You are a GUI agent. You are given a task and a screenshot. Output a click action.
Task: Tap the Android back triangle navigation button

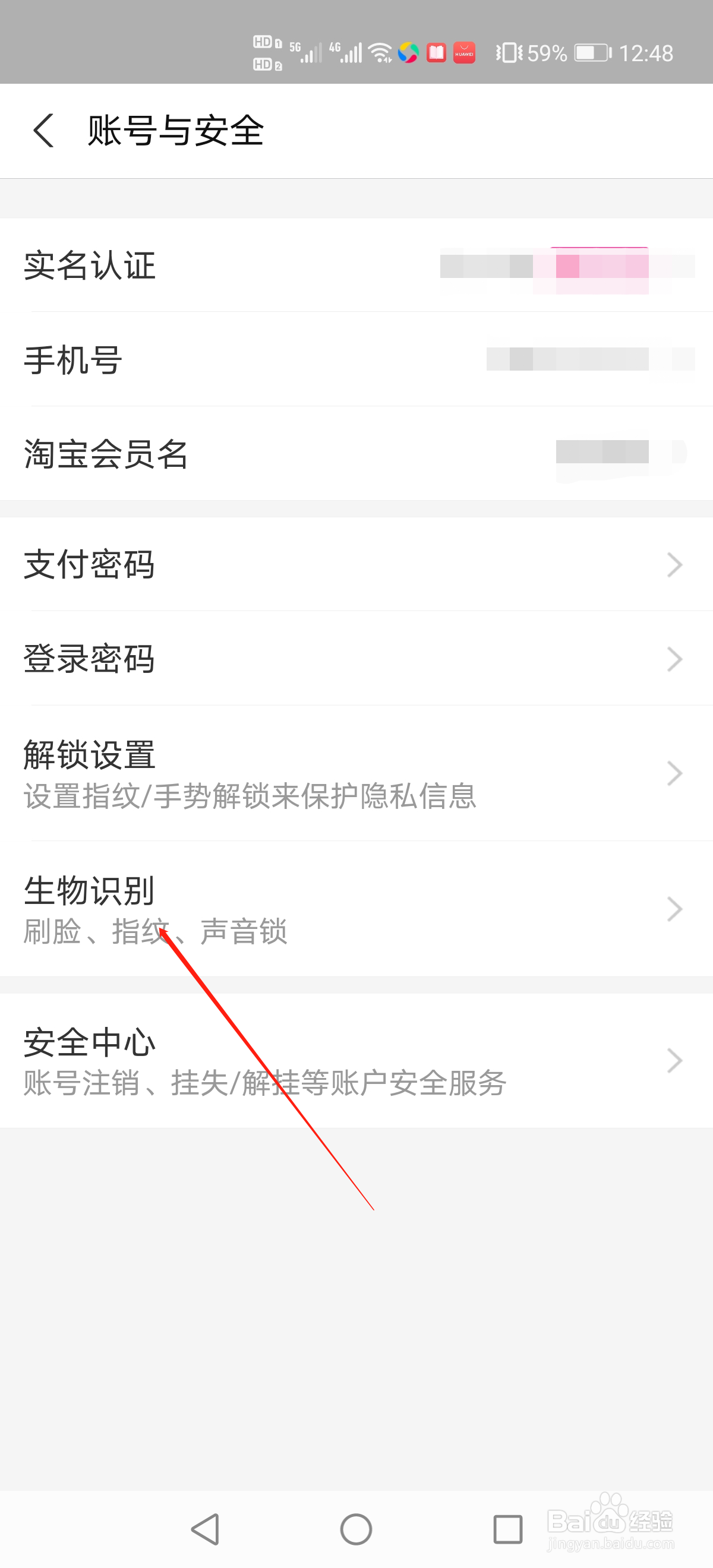(205, 1529)
